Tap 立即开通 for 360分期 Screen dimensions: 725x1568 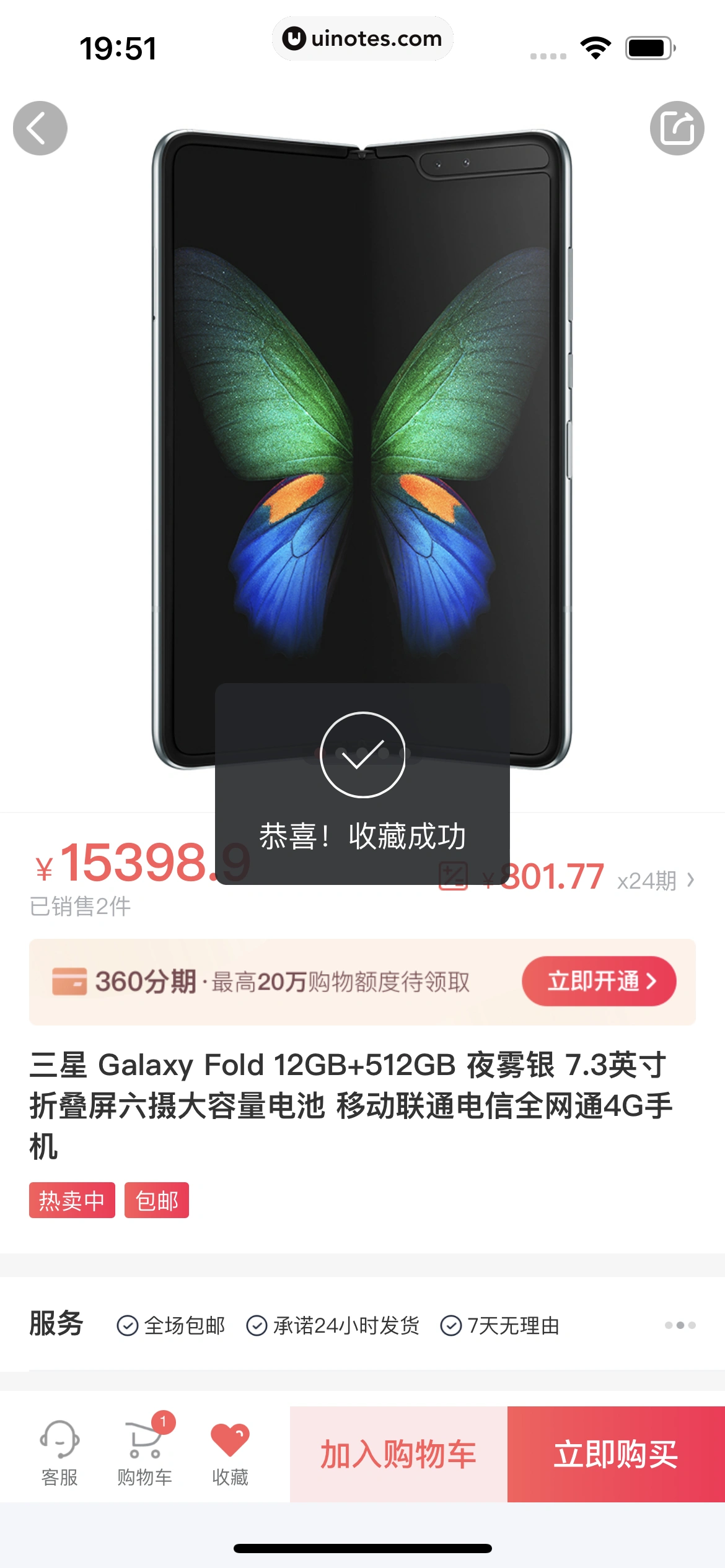599,981
